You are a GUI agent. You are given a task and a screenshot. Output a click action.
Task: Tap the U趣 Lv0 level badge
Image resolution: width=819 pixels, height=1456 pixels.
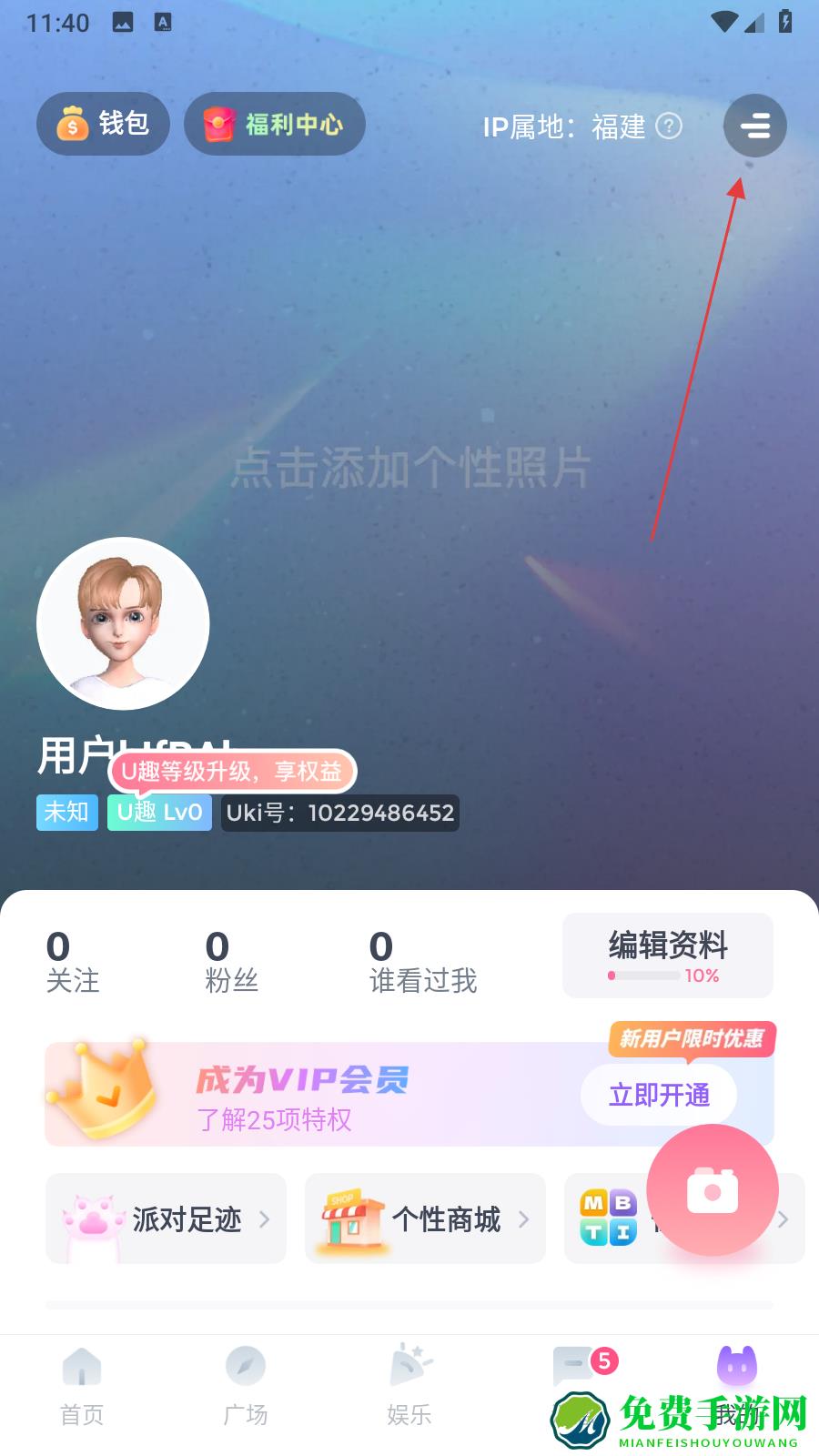click(x=159, y=812)
